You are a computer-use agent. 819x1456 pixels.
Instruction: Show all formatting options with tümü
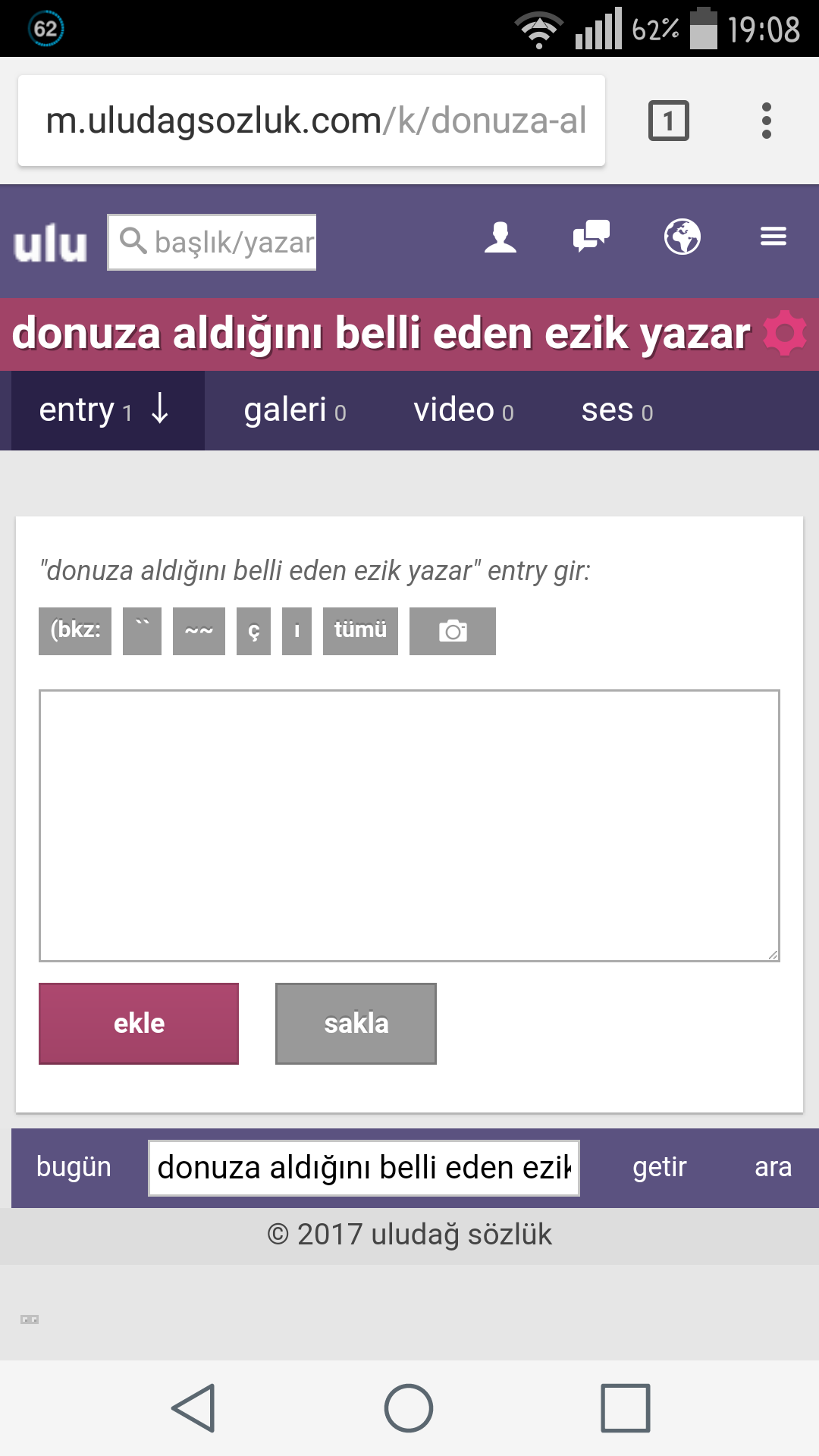[x=360, y=630]
